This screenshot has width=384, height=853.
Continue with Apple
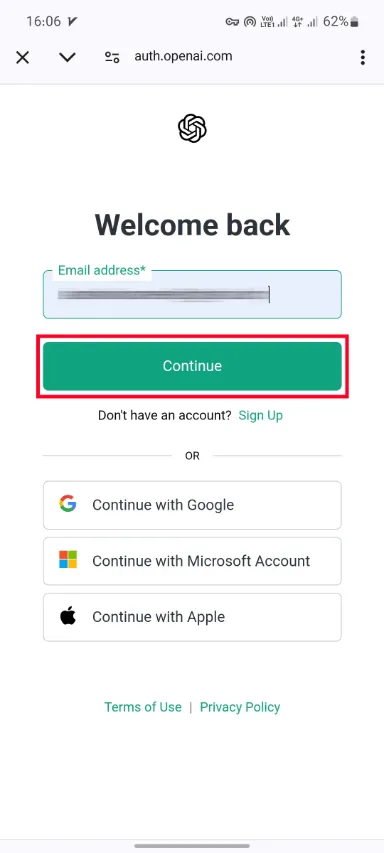(192, 617)
